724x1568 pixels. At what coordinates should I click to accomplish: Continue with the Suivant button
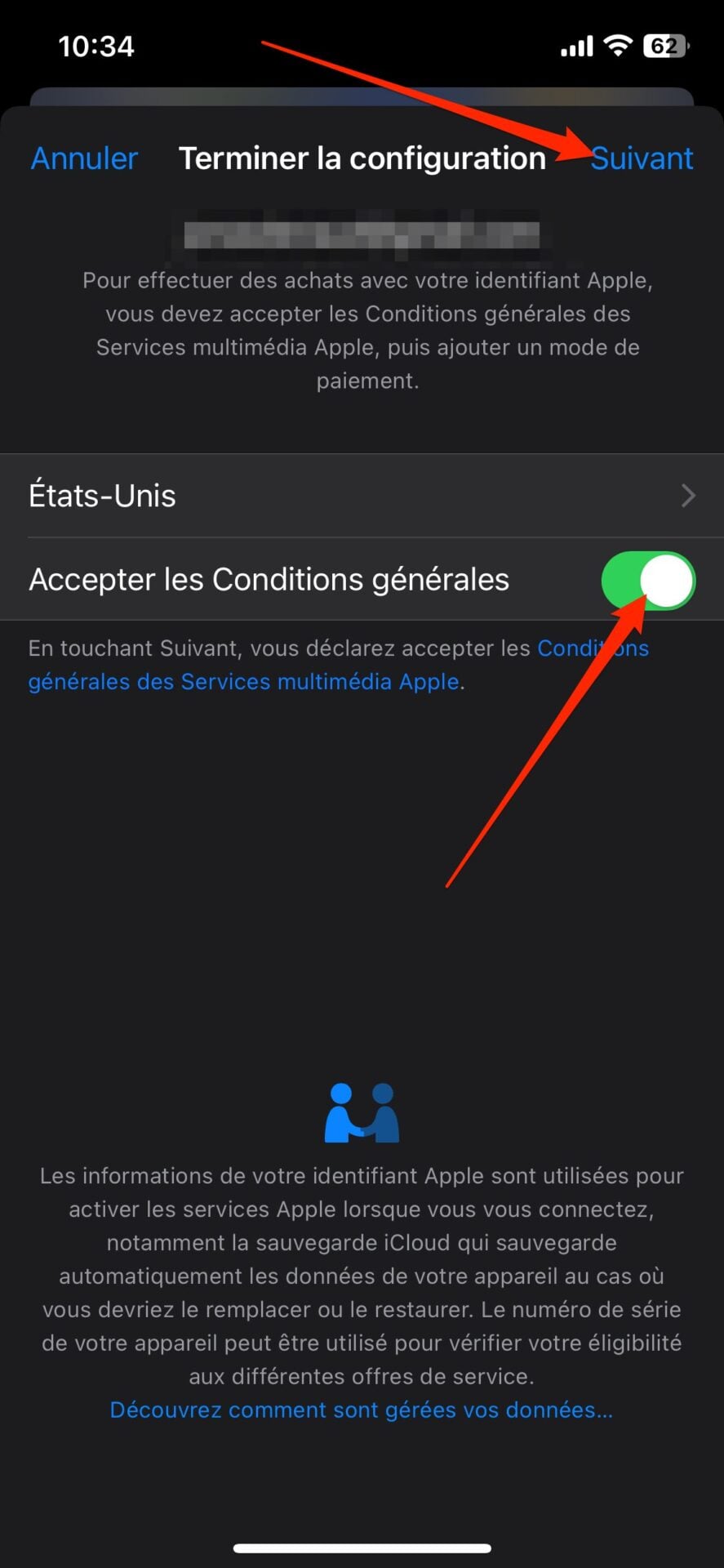coord(642,158)
